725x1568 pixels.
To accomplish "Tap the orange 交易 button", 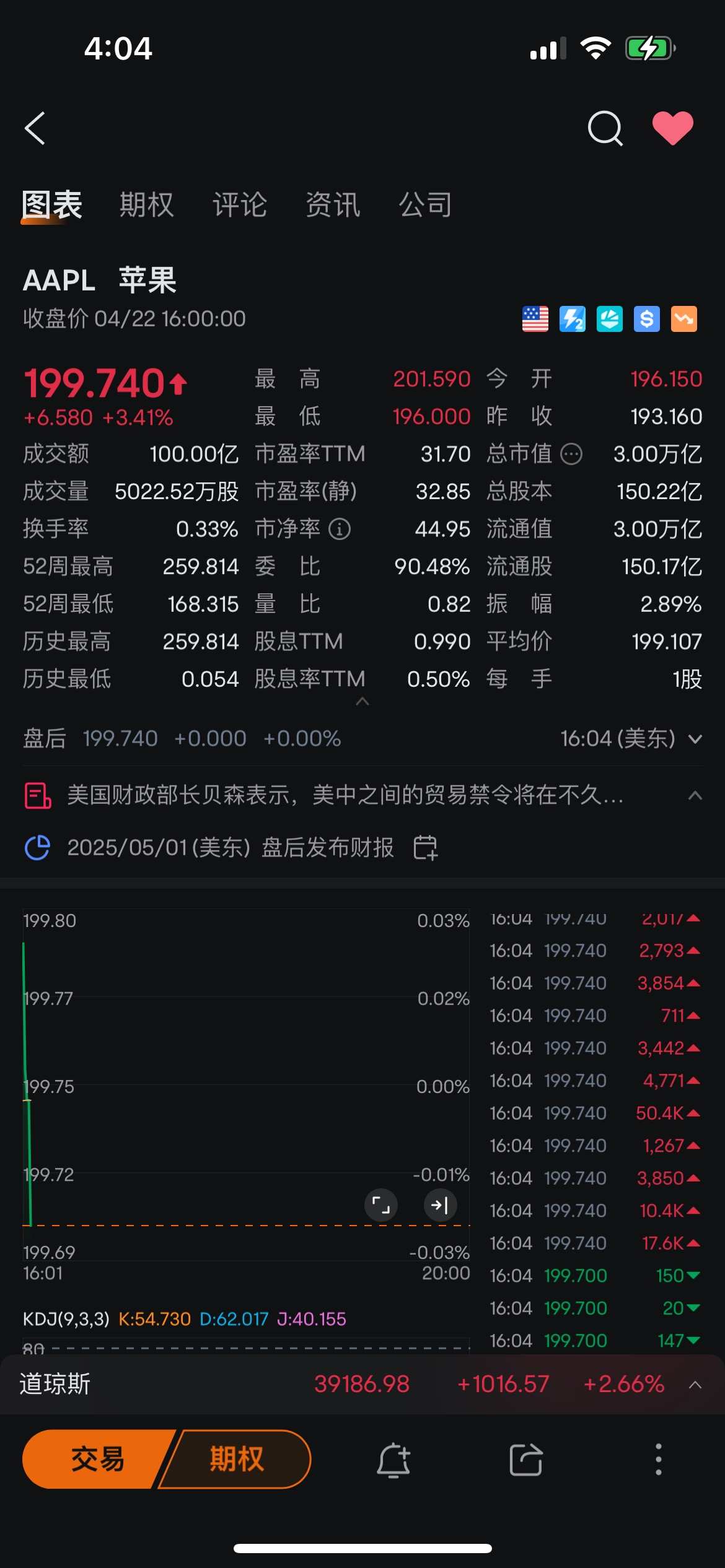I will point(98,1459).
